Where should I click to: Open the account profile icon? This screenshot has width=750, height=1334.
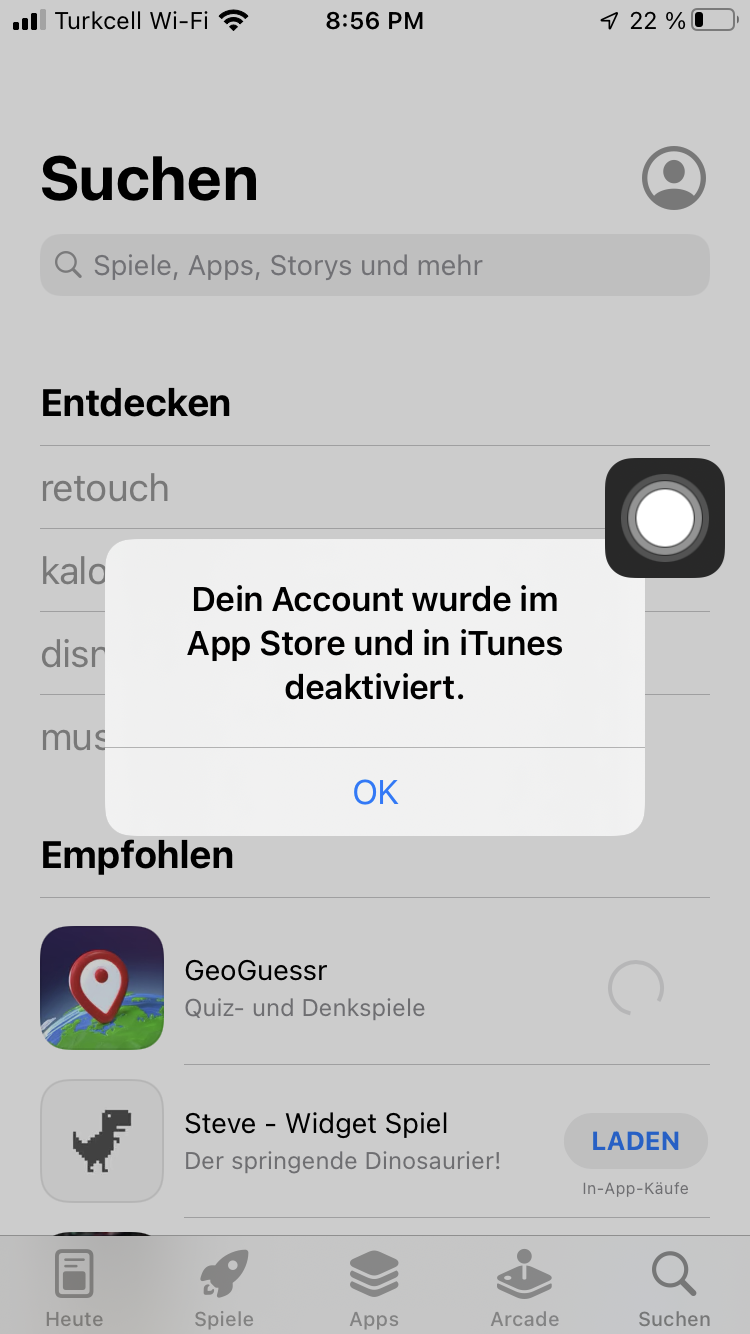point(674,179)
